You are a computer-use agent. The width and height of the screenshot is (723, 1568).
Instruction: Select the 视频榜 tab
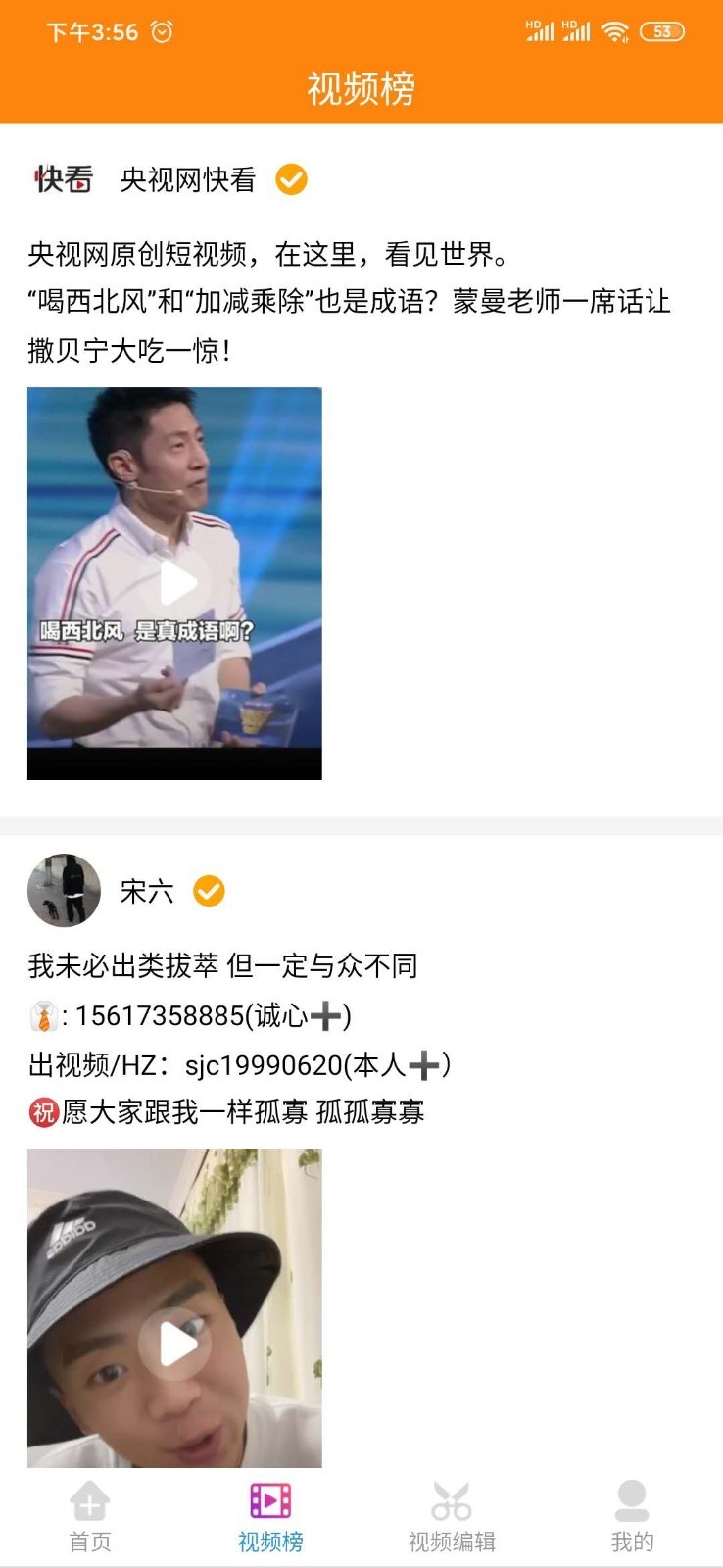point(270,1517)
